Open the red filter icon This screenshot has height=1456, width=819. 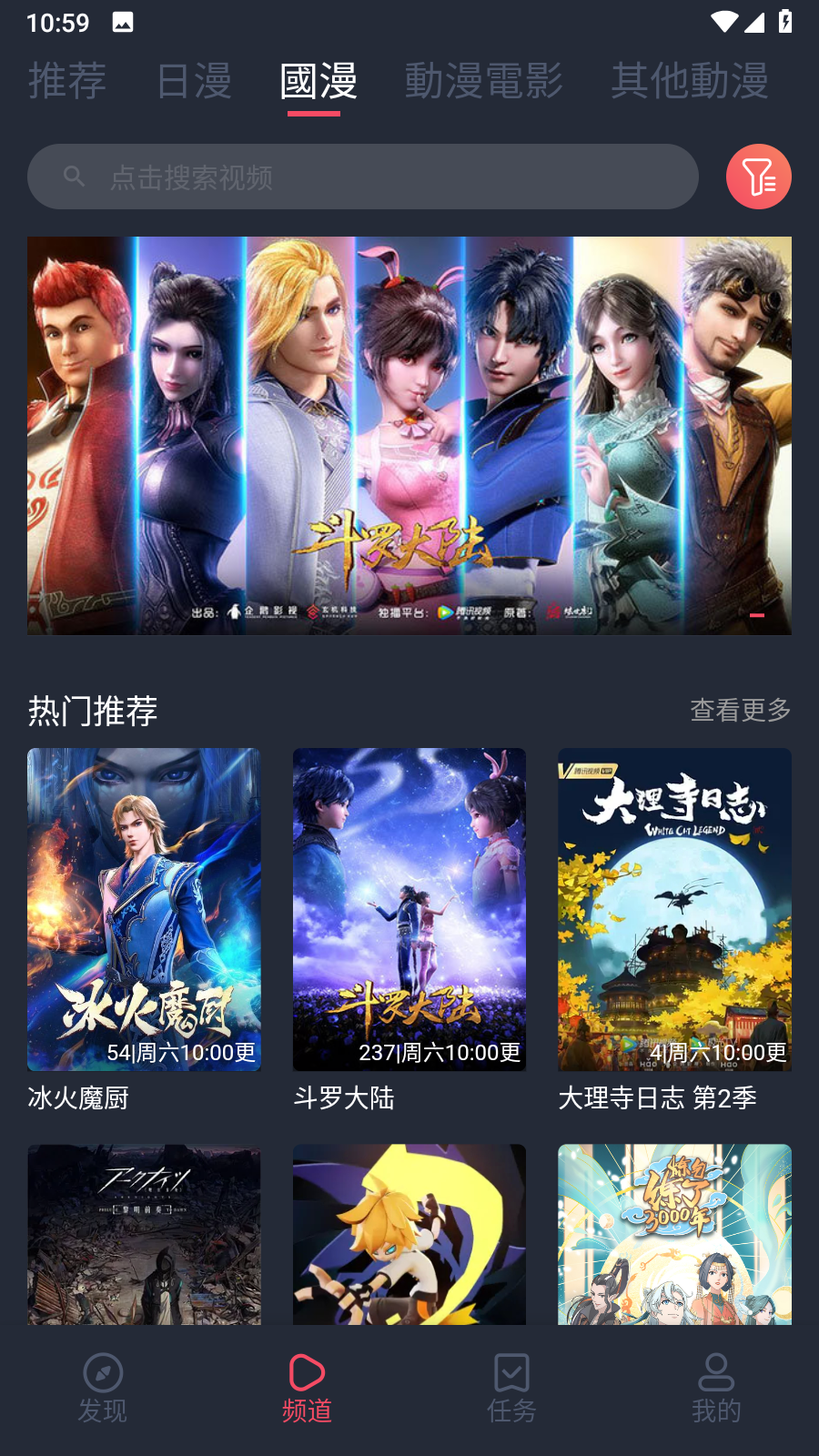[758, 177]
